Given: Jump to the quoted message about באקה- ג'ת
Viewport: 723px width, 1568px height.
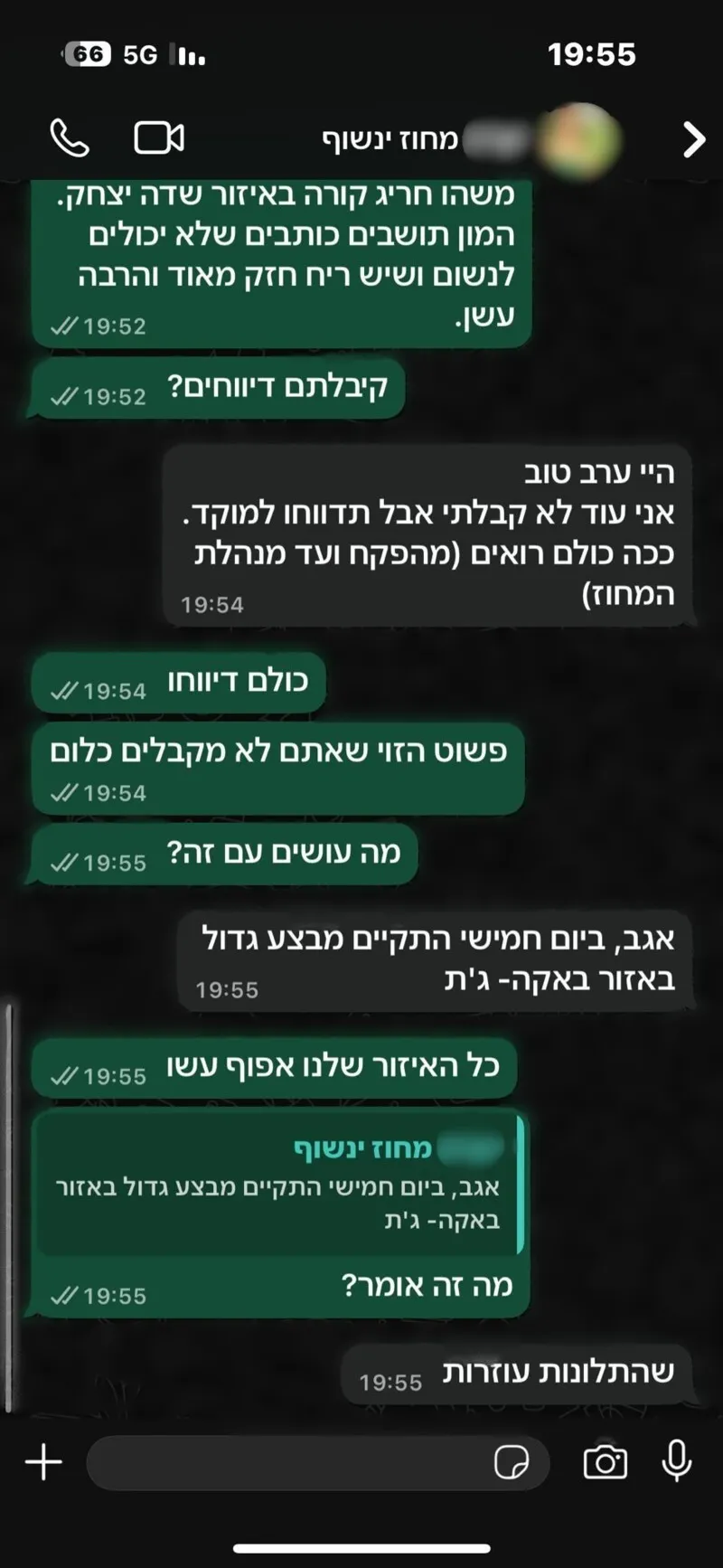Looking at the screenshot, I should (280, 1185).
